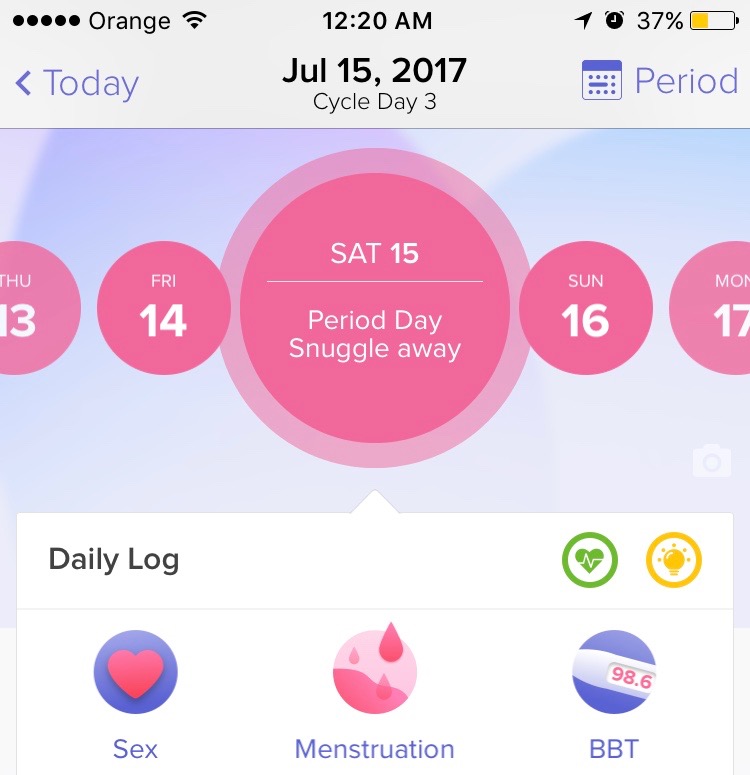The image size is (750, 775).
Task: Log Menstruation details
Action: point(374,672)
